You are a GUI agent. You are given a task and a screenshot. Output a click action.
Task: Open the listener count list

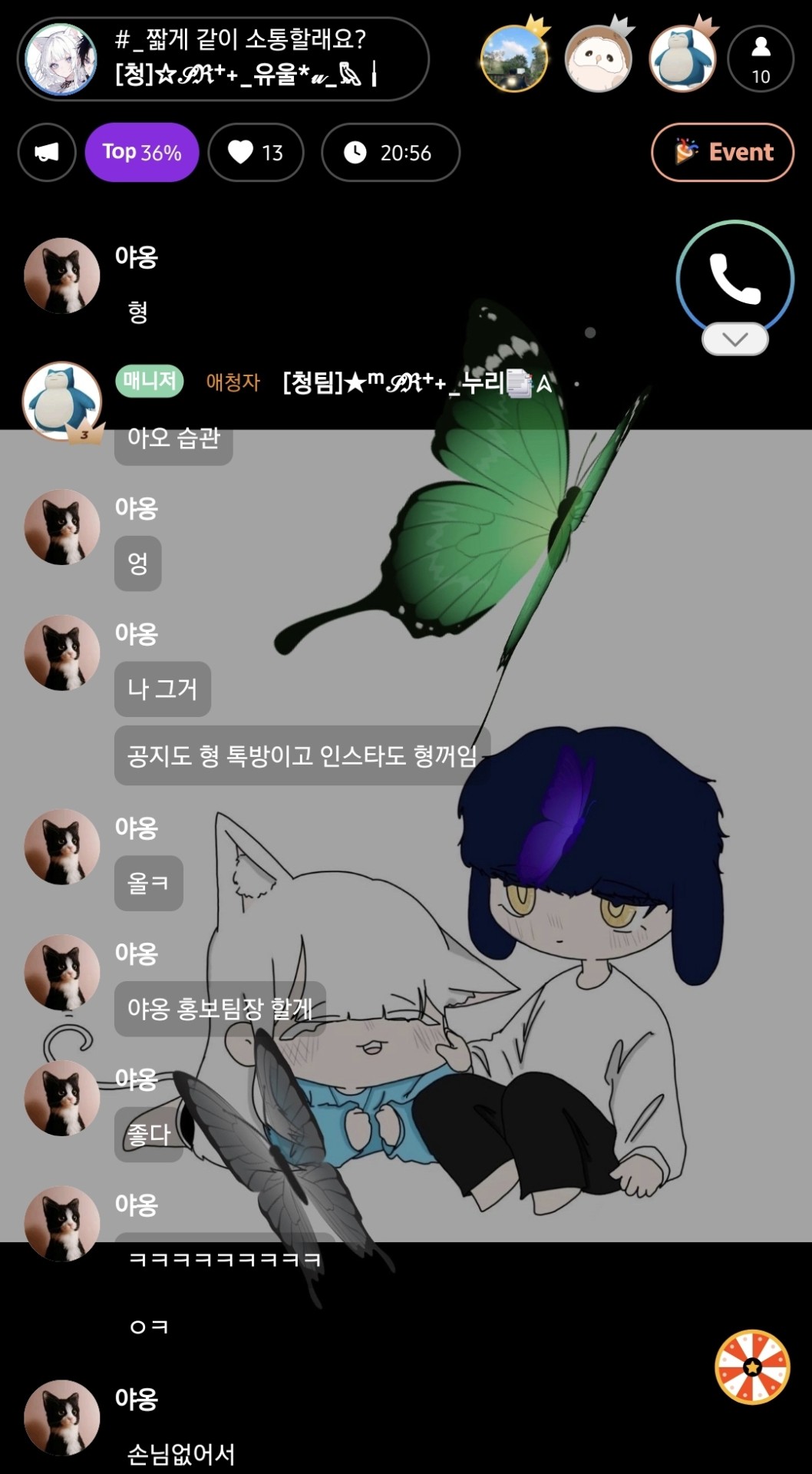pyautogui.click(x=760, y=59)
